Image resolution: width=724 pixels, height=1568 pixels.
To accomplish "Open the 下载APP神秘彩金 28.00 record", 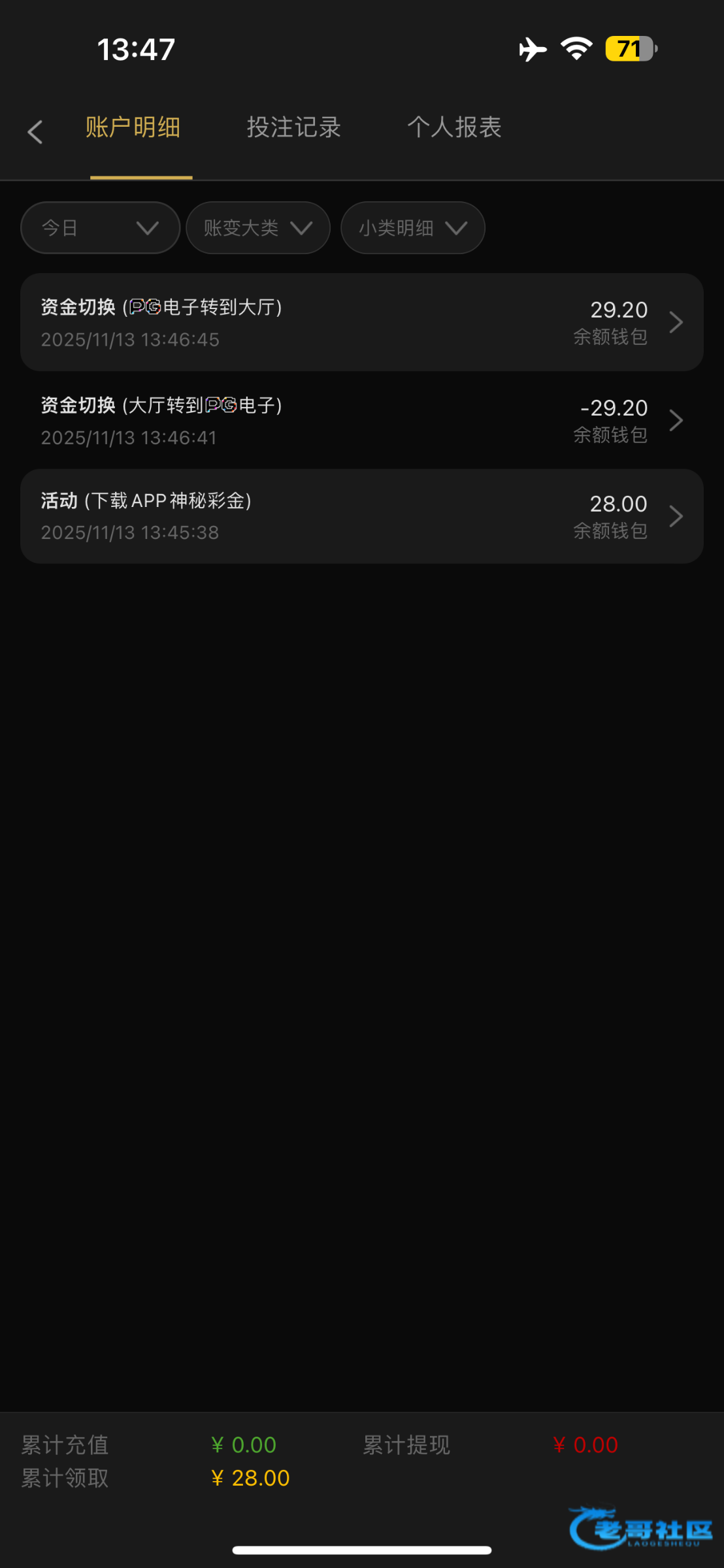I will [361, 516].
